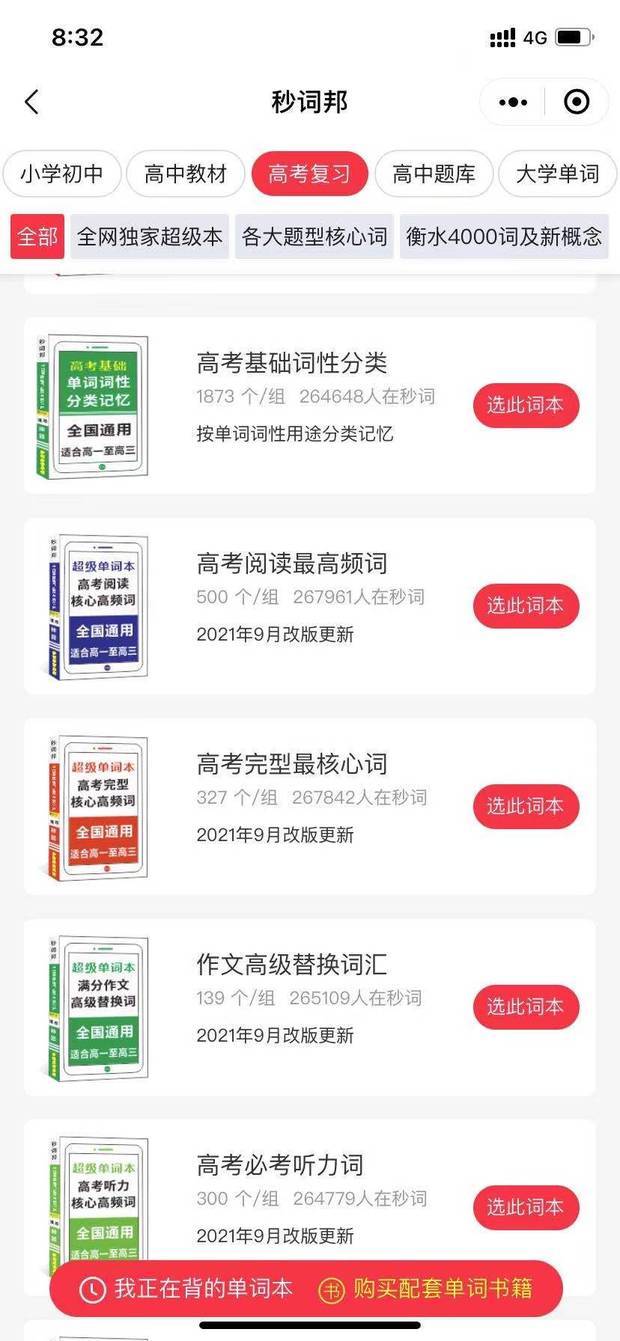
Task: Open 我正在背的单词本
Action: click(x=188, y=1289)
